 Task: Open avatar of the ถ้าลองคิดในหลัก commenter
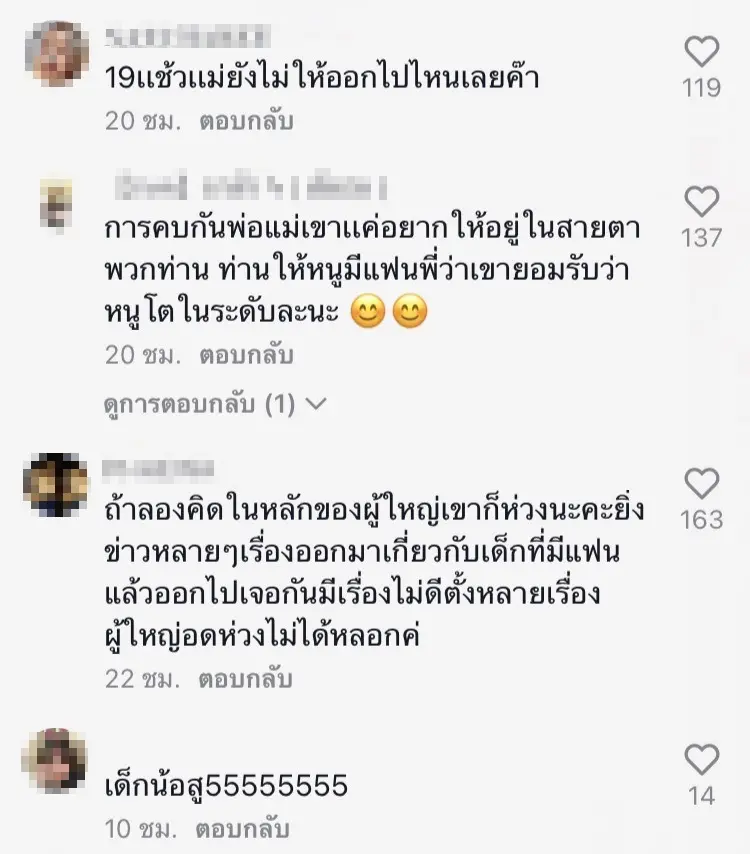click(55, 485)
